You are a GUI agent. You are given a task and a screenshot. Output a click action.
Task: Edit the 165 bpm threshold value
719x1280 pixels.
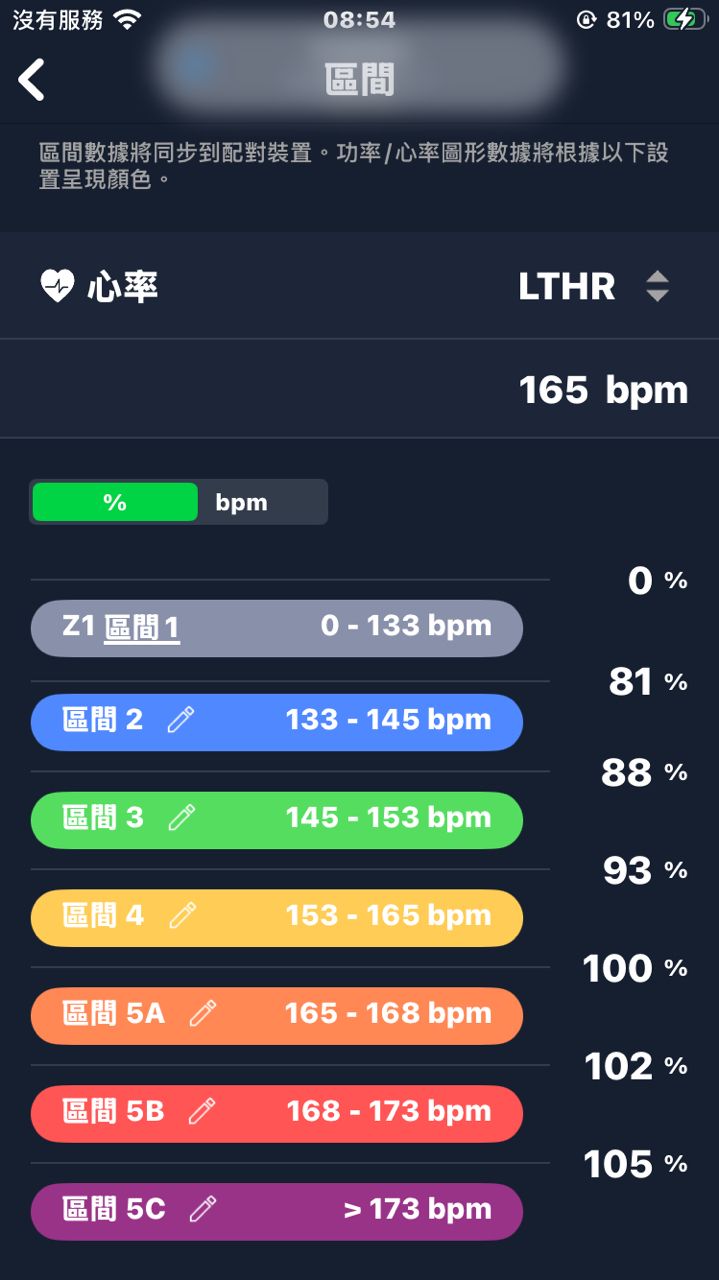tap(602, 390)
